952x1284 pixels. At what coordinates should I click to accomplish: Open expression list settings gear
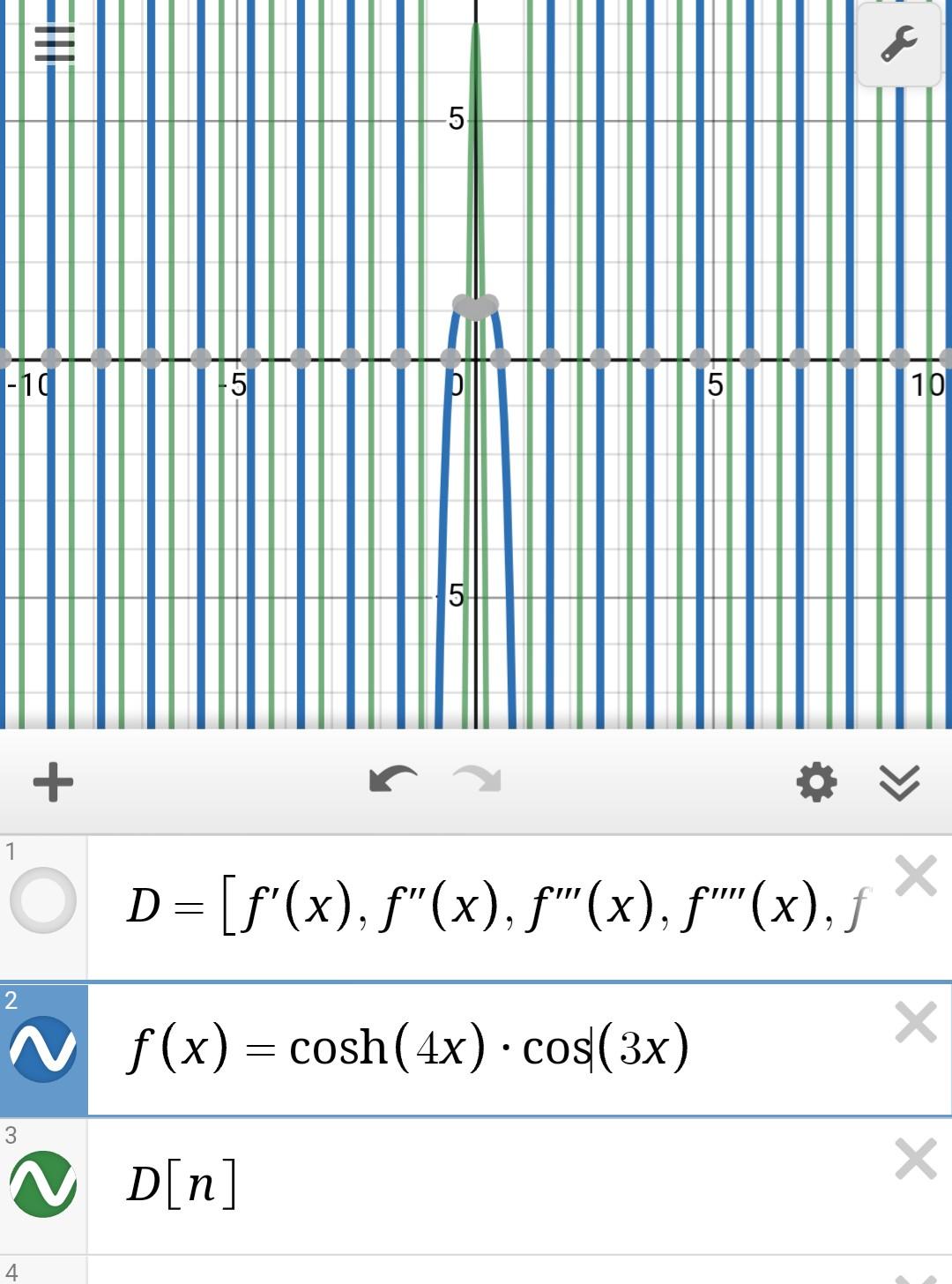[x=816, y=781]
